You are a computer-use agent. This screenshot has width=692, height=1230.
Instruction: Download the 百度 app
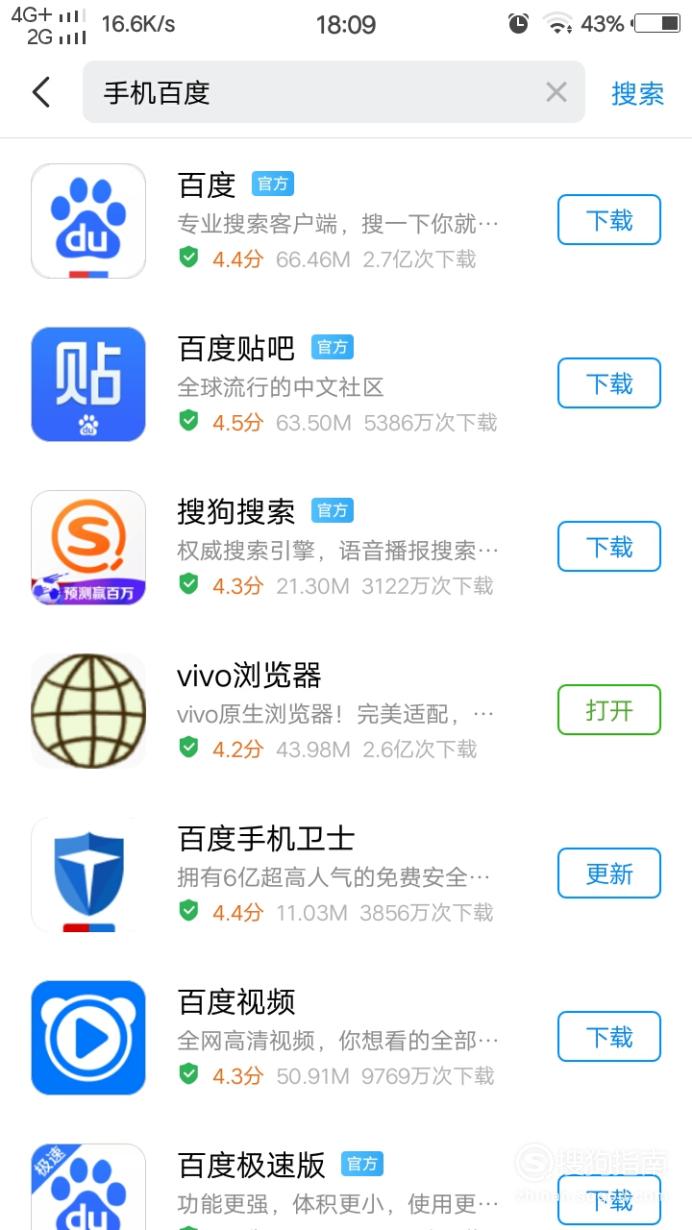pyautogui.click(x=609, y=220)
